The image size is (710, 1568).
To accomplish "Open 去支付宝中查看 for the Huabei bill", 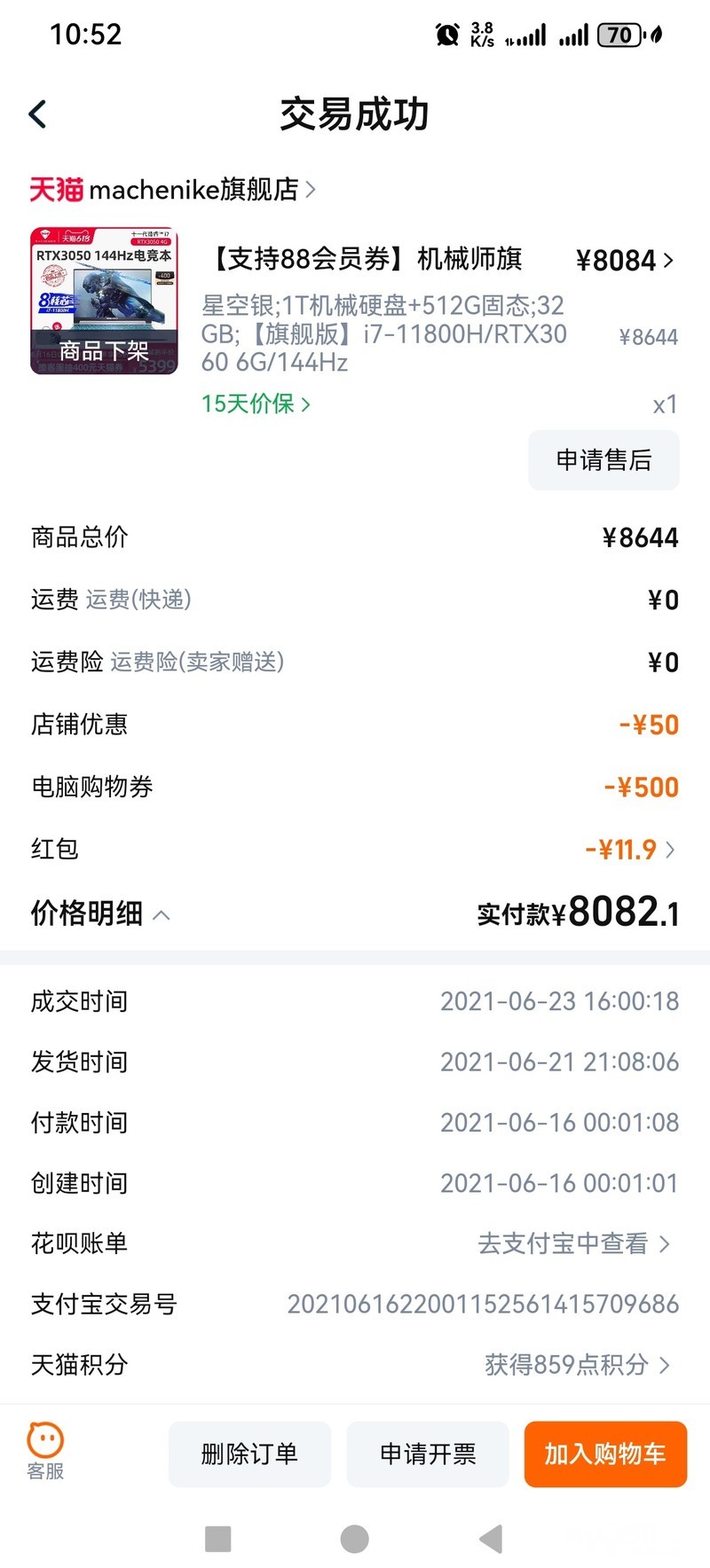I will pyautogui.click(x=573, y=1243).
